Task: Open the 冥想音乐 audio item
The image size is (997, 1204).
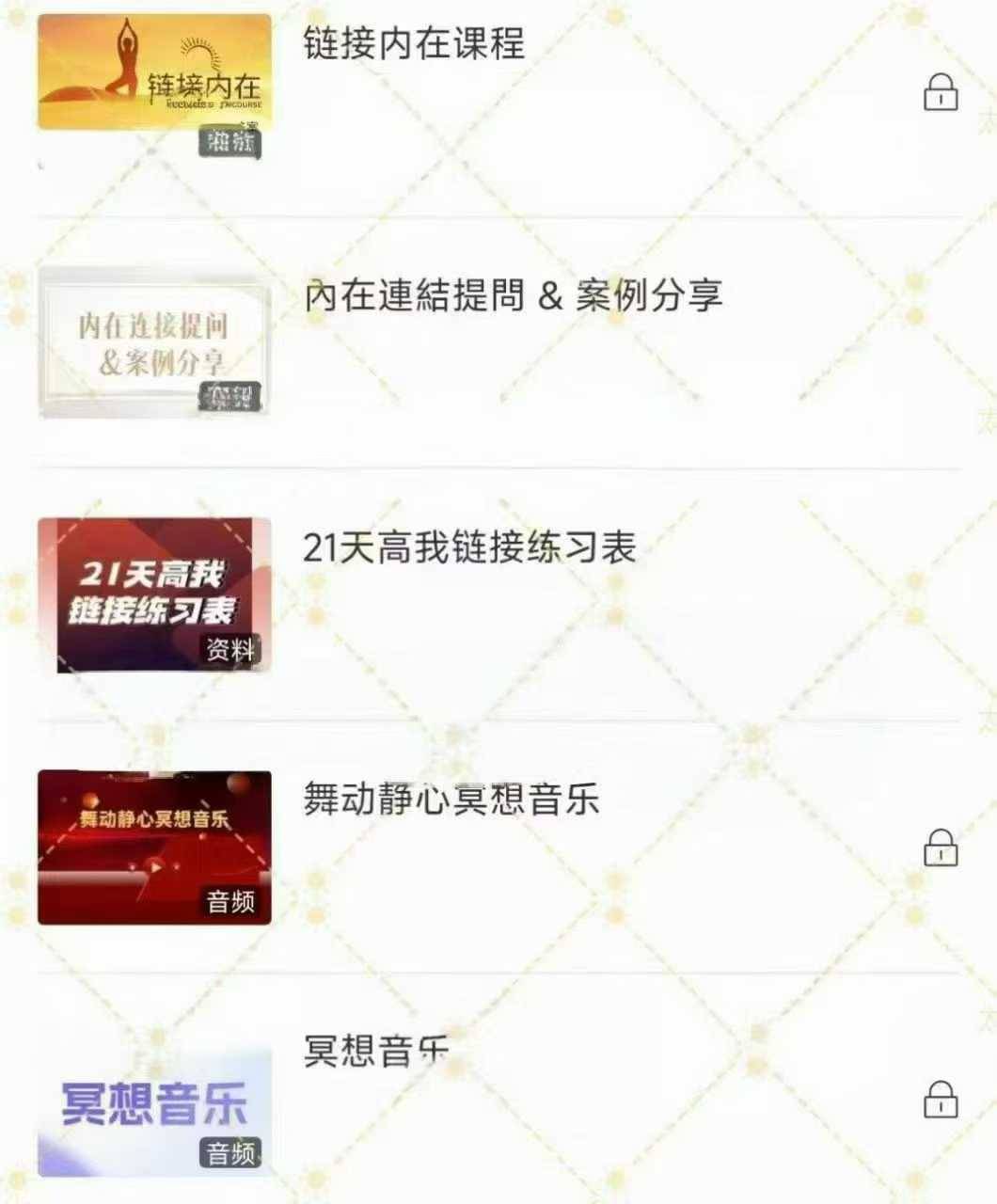Action: point(376,1052)
